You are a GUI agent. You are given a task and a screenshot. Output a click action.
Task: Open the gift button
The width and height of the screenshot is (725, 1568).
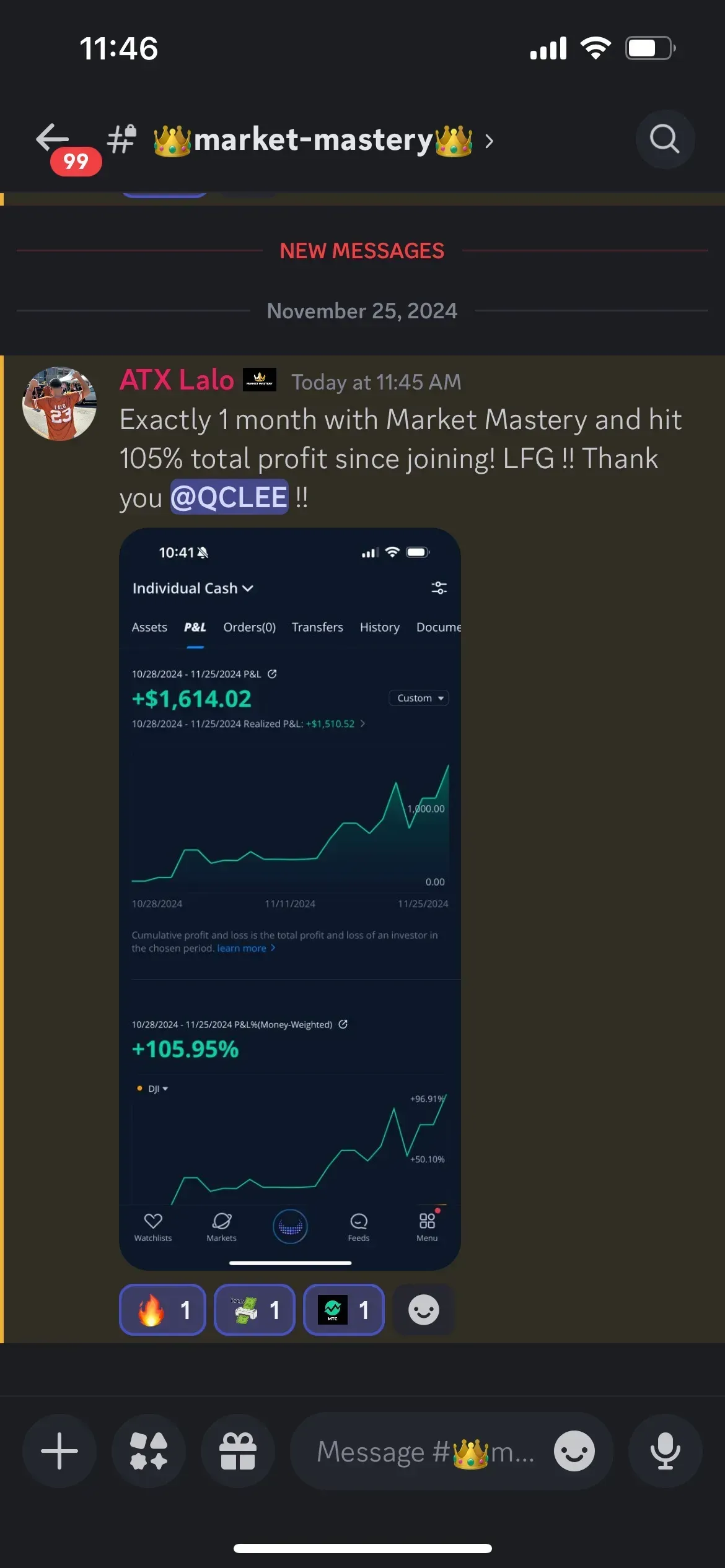(x=238, y=1451)
